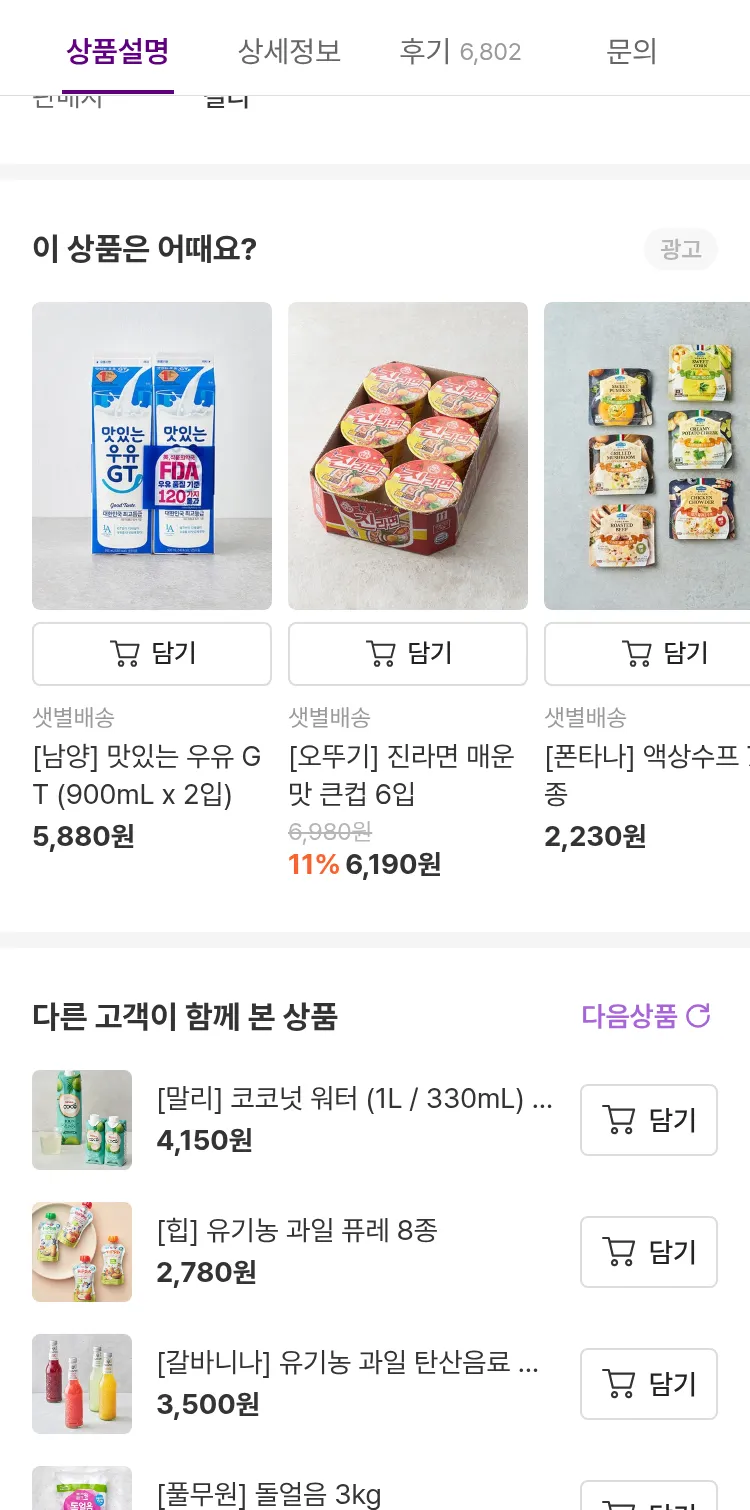The height and width of the screenshot is (1510, 750).
Task: Add 말리 코코넛 워터 to cart
Action: tap(649, 1120)
